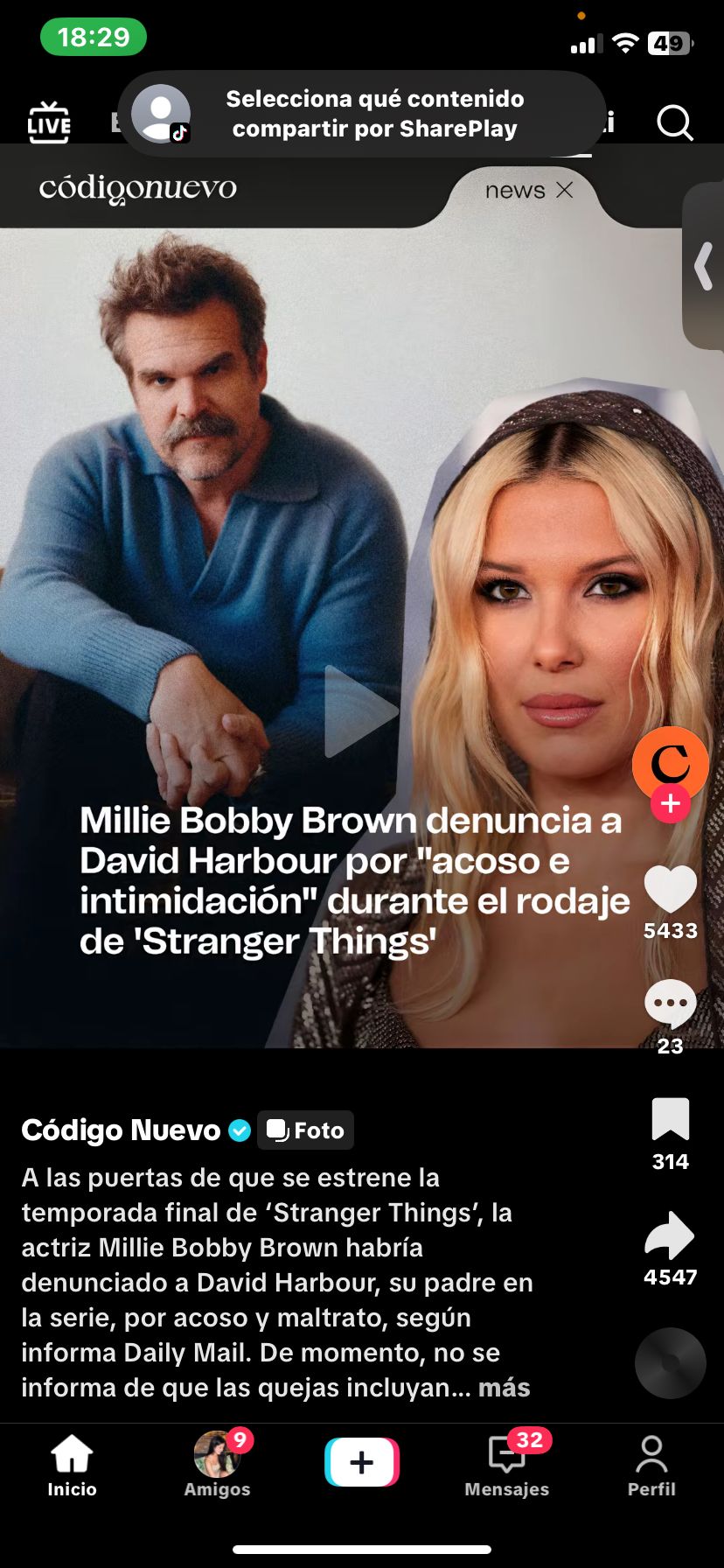The width and height of the screenshot is (724, 1568).
Task: Tap the SharePlay content selection banner
Action: [x=362, y=114]
